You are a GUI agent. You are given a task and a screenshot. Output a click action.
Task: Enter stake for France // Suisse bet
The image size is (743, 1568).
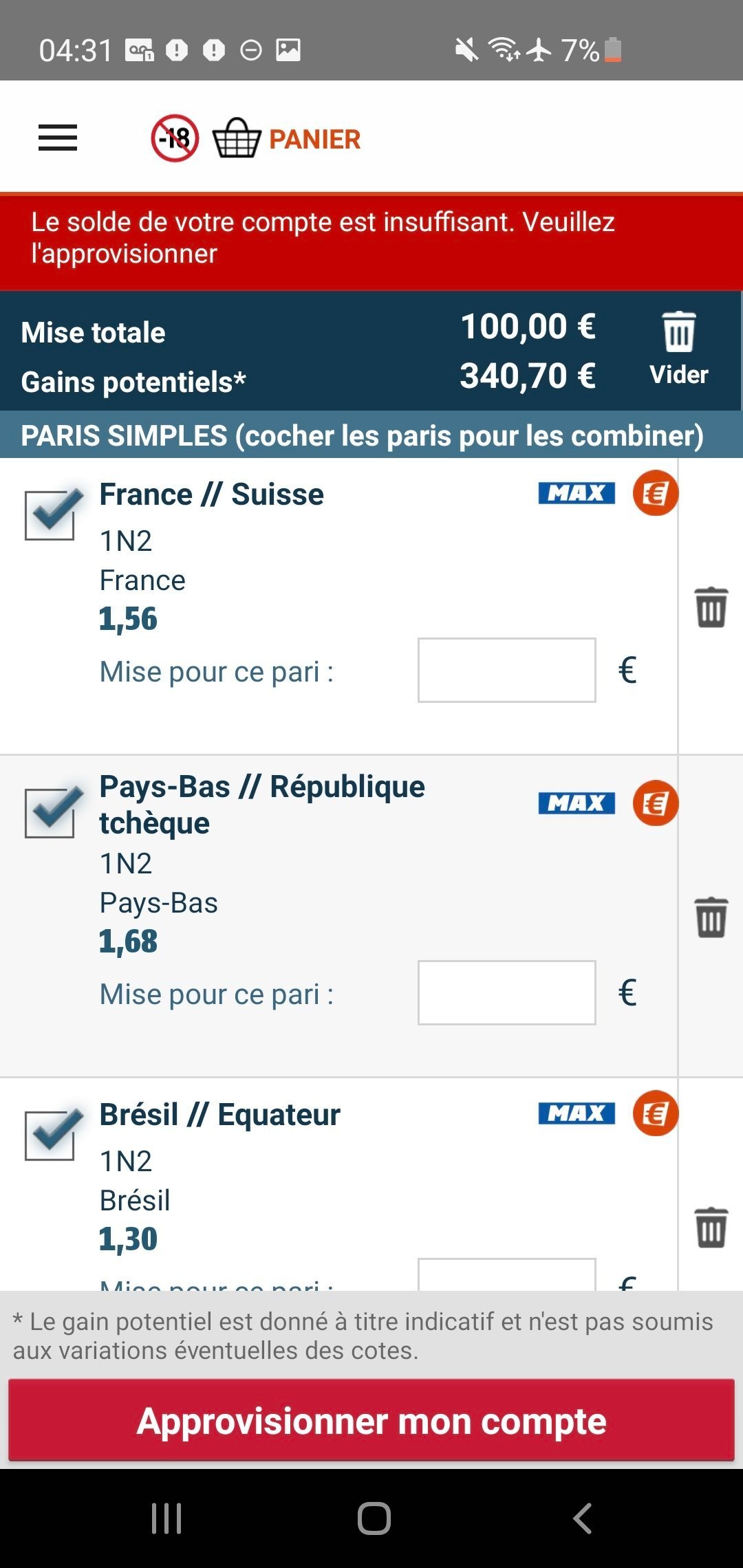[x=507, y=670]
